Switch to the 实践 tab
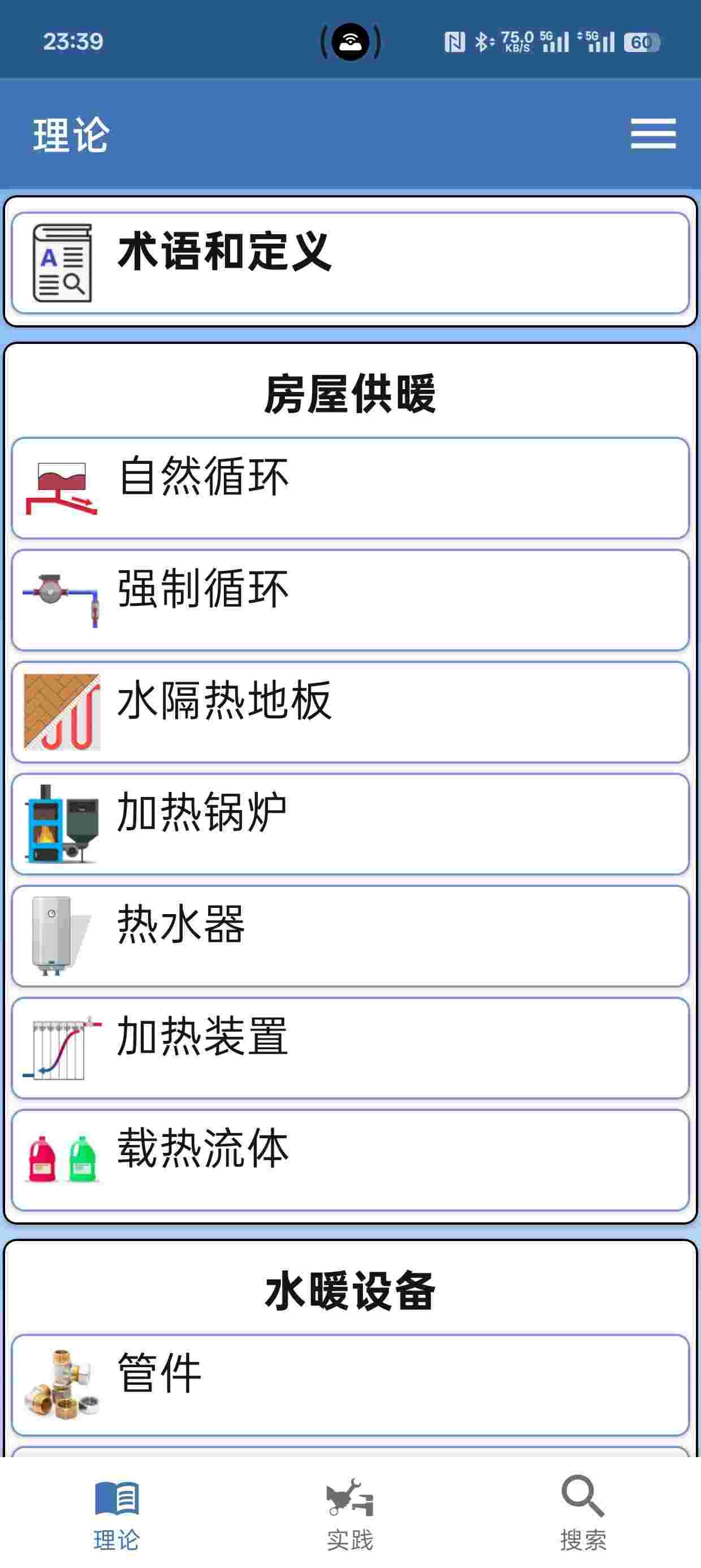 (350, 1514)
